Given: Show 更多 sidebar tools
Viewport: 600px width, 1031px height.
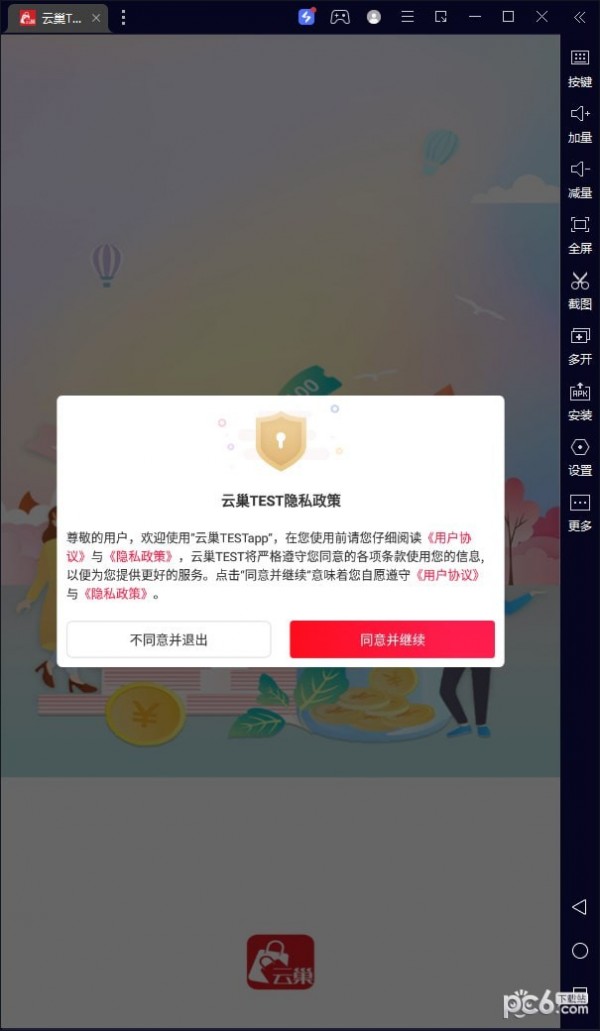Looking at the screenshot, I should 580,511.
